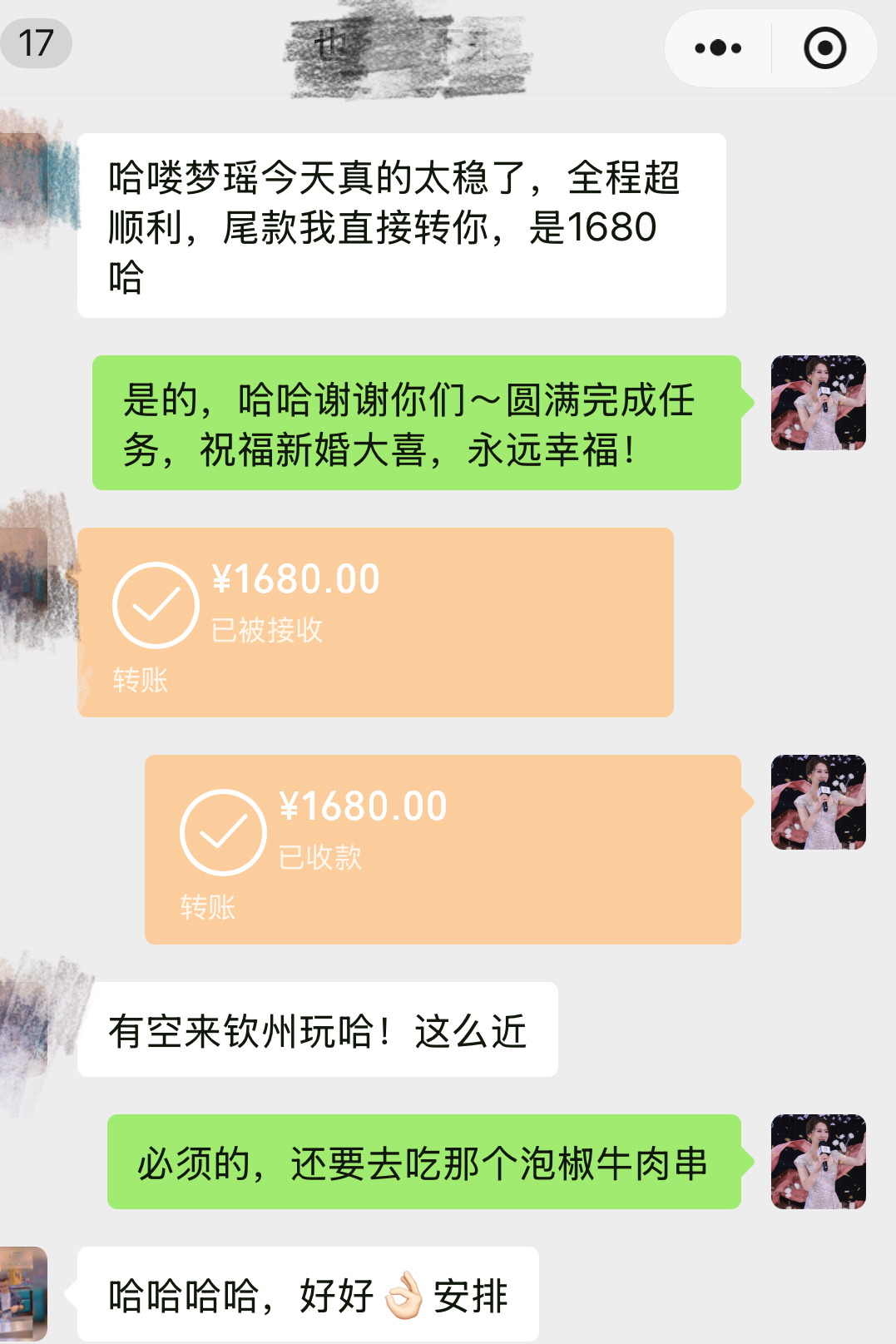Image resolution: width=896 pixels, height=1344 pixels.
Task: Open the mini program three-dot menu
Action: tap(718, 48)
